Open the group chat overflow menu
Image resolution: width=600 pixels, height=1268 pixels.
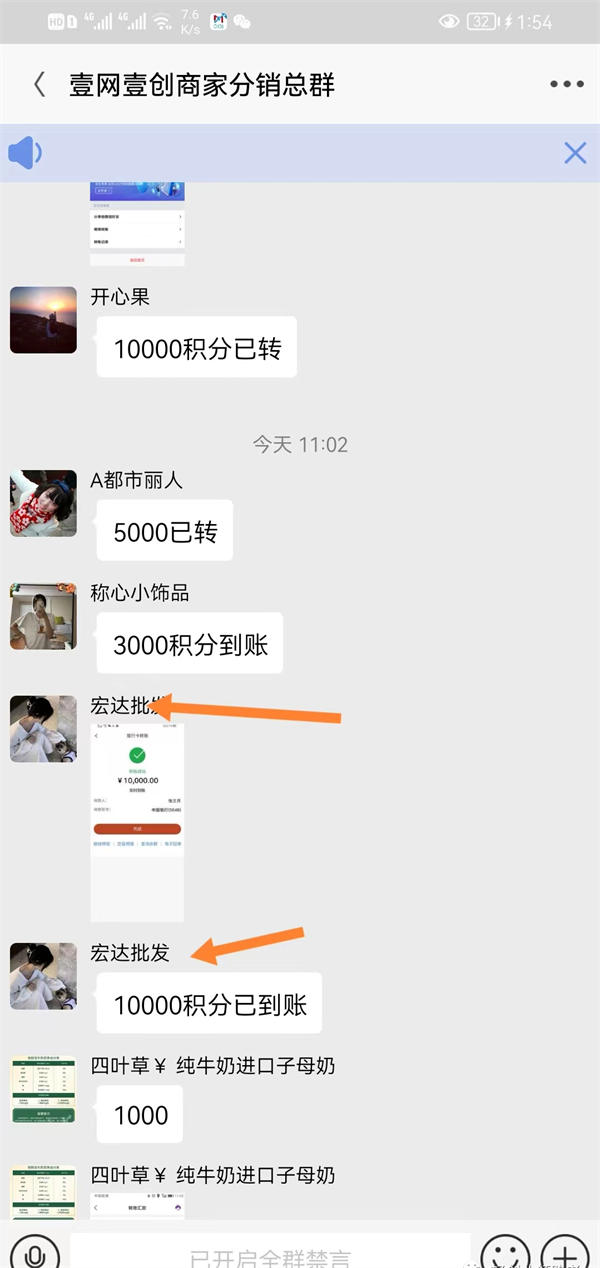point(567,85)
